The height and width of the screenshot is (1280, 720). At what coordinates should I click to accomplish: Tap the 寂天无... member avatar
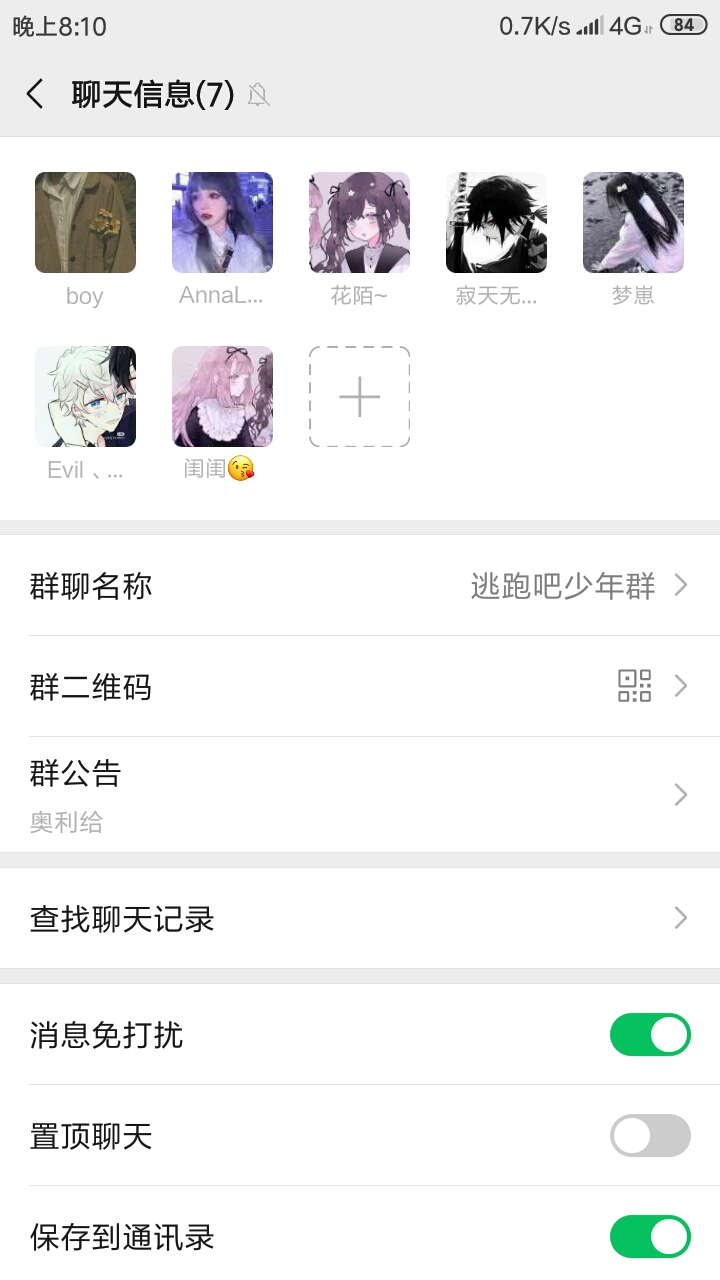496,222
